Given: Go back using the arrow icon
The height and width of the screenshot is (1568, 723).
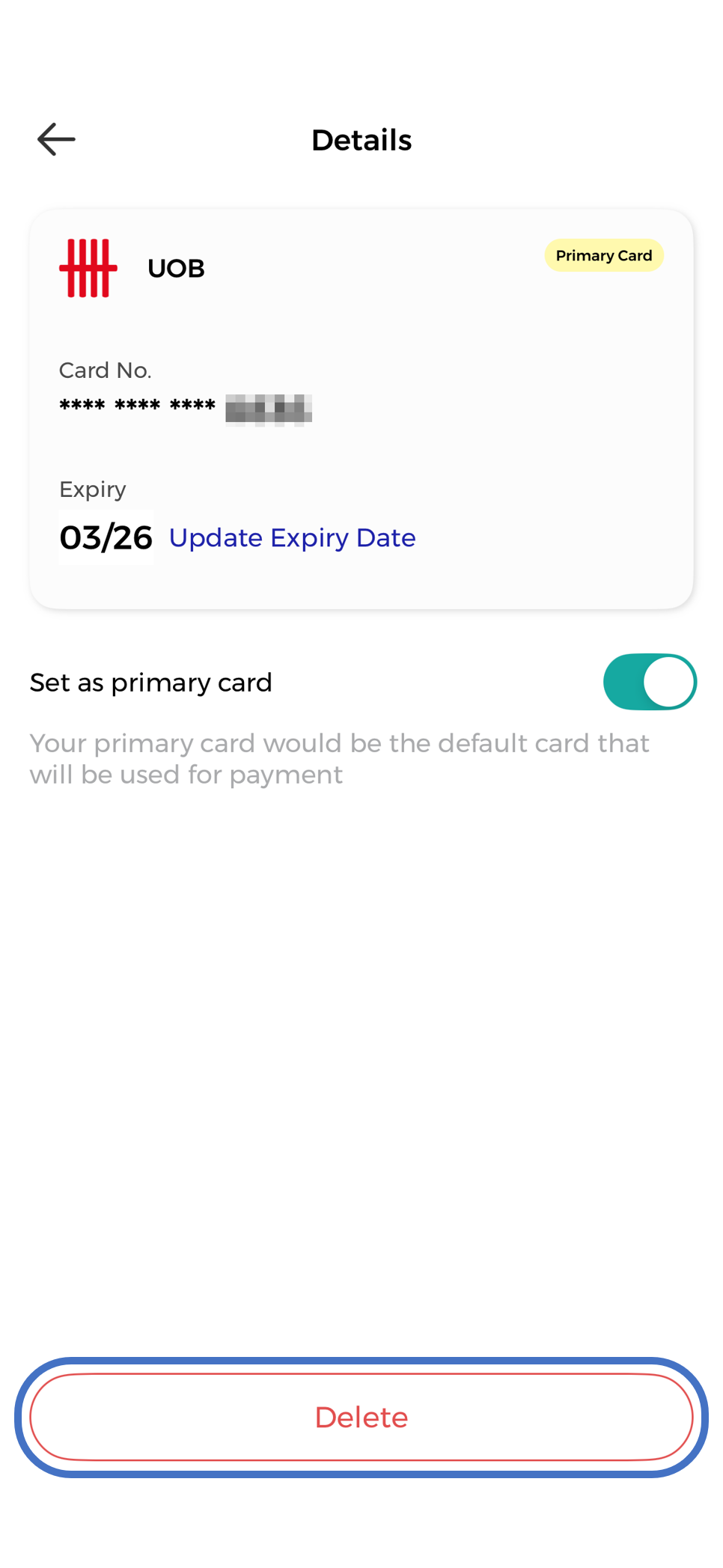Looking at the screenshot, I should tap(56, 140).
